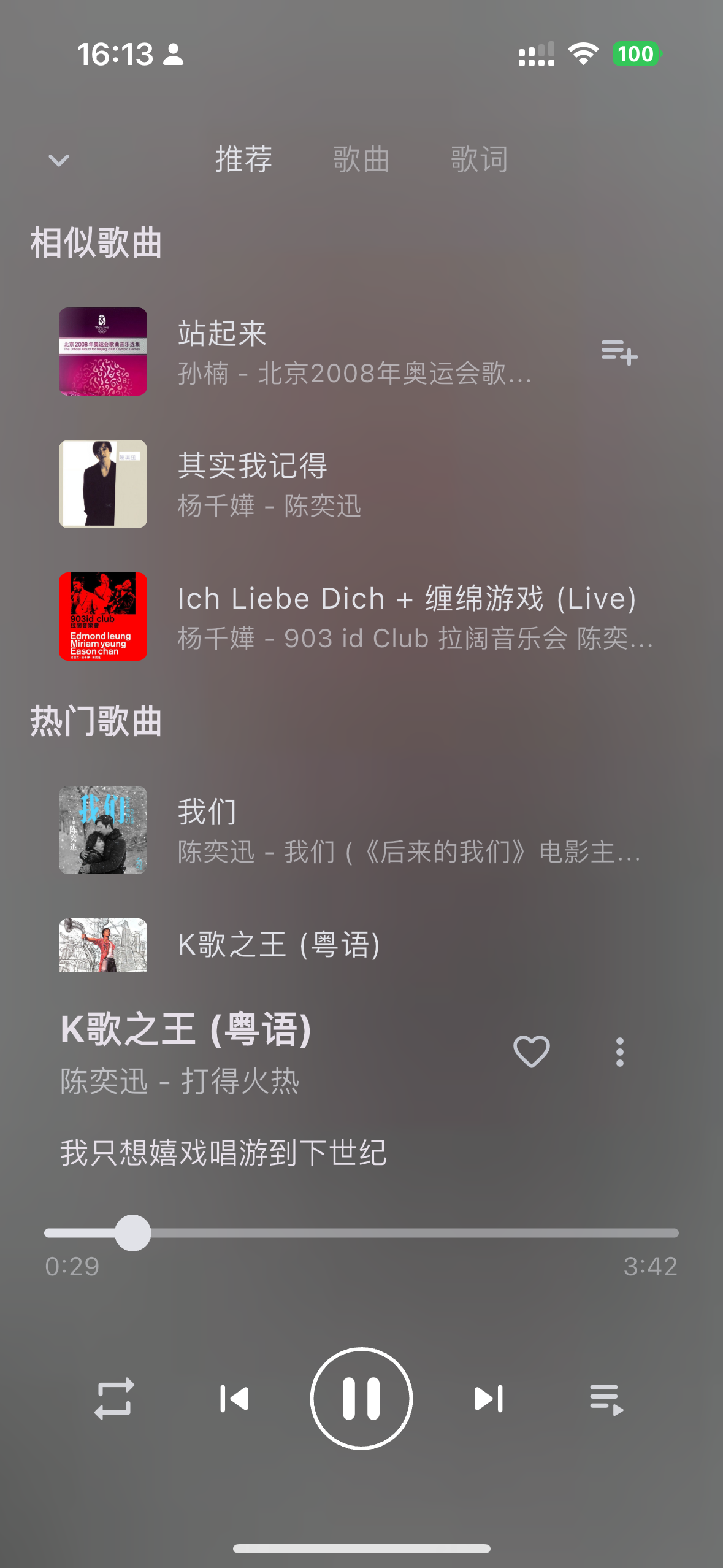Tap the 我们 album cover thumbnail
This screenshot has width=723, height=1568.
point(102,830)
